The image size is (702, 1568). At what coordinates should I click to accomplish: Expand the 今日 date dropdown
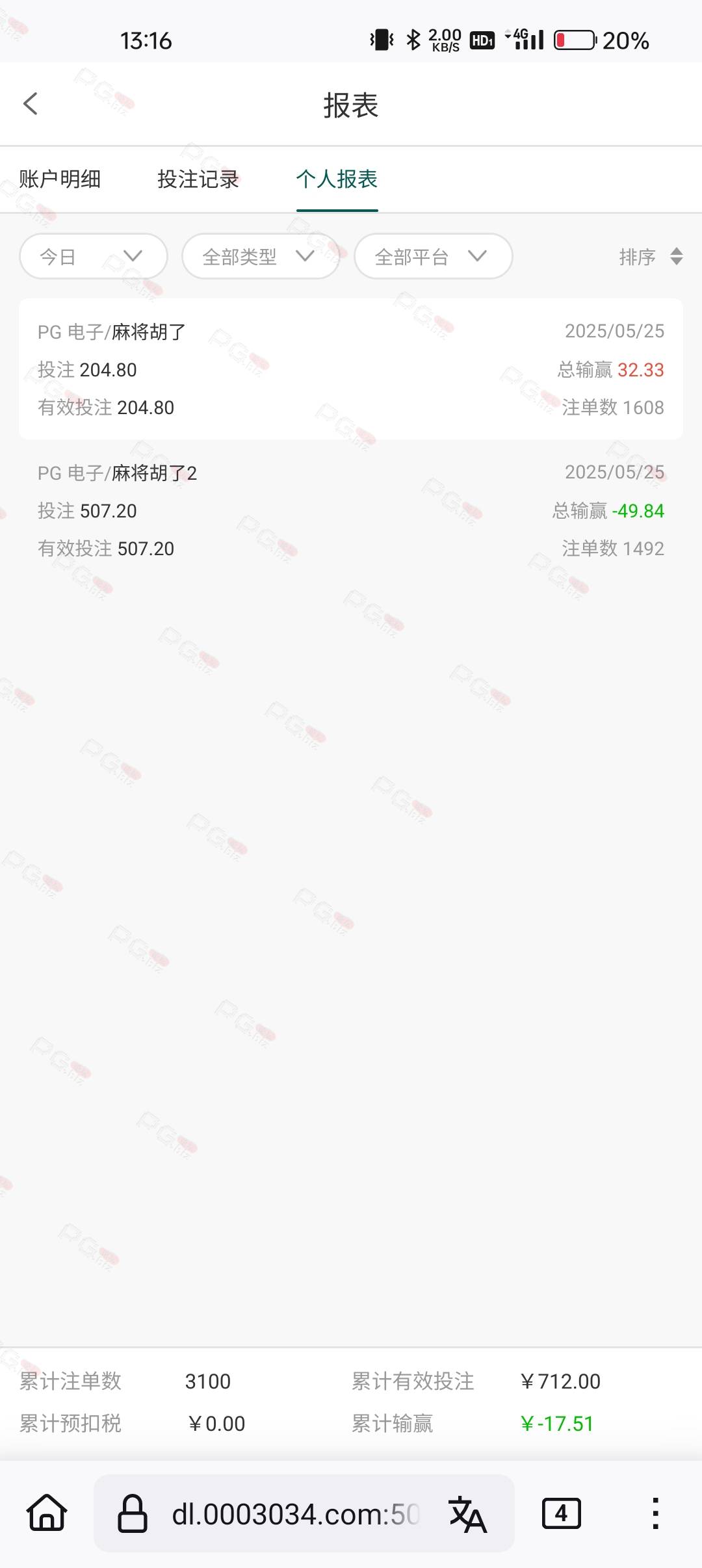94,256
